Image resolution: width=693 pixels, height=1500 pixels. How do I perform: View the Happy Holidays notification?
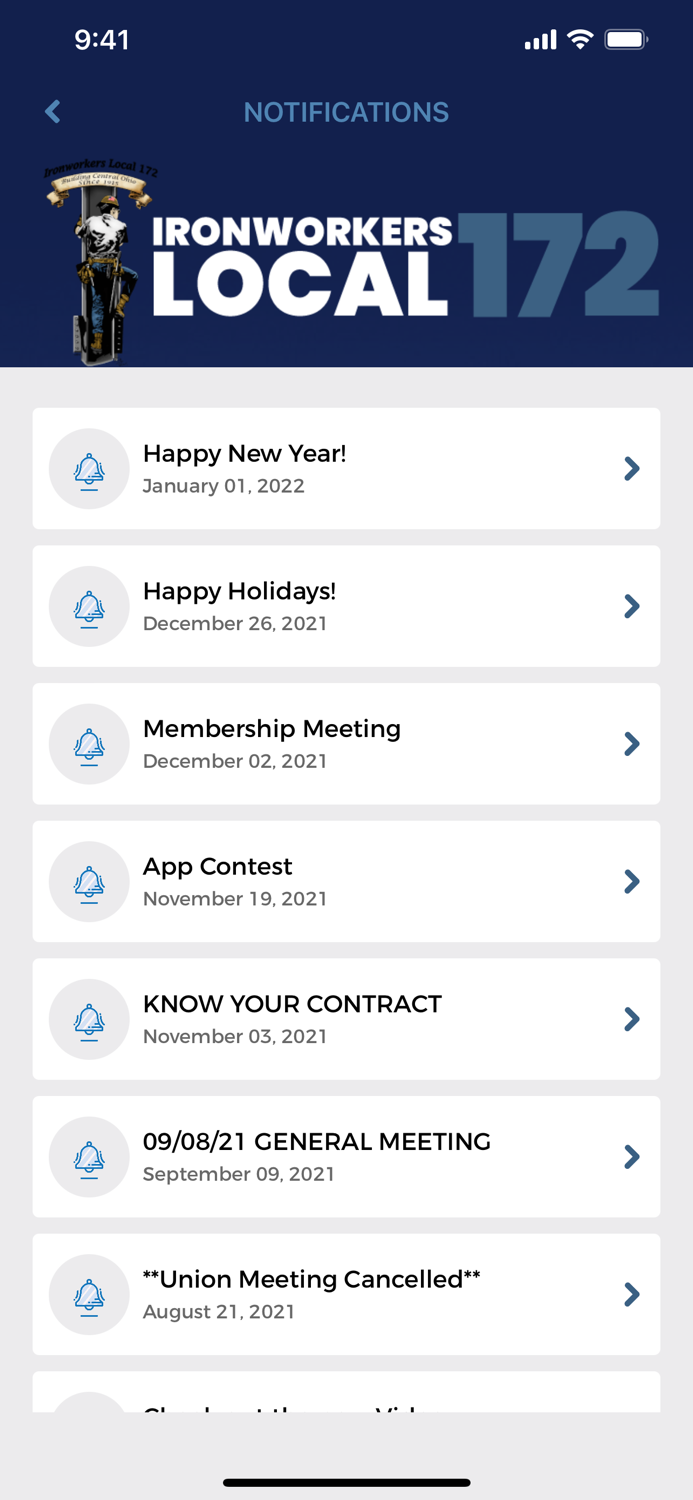(346, 606)
